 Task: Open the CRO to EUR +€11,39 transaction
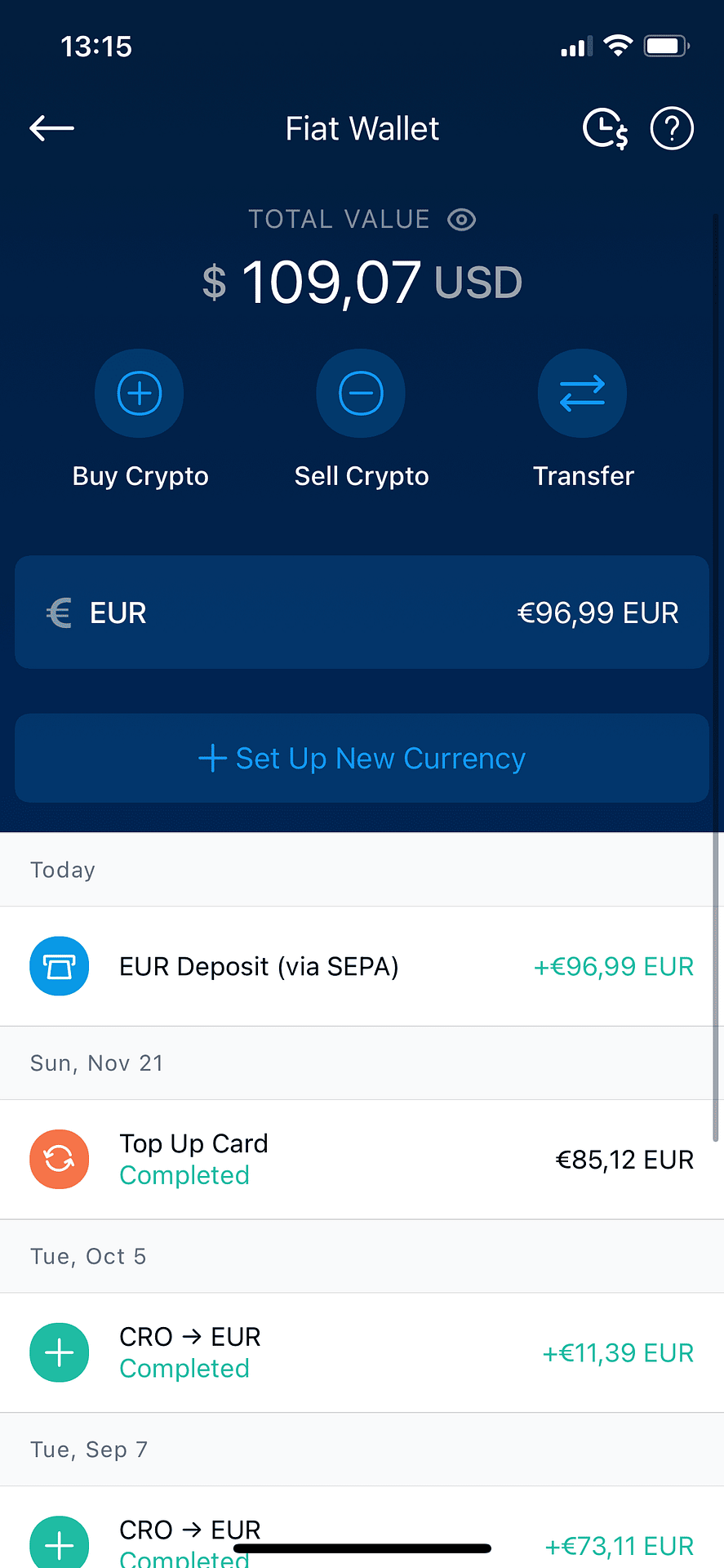pos(362,1353)
